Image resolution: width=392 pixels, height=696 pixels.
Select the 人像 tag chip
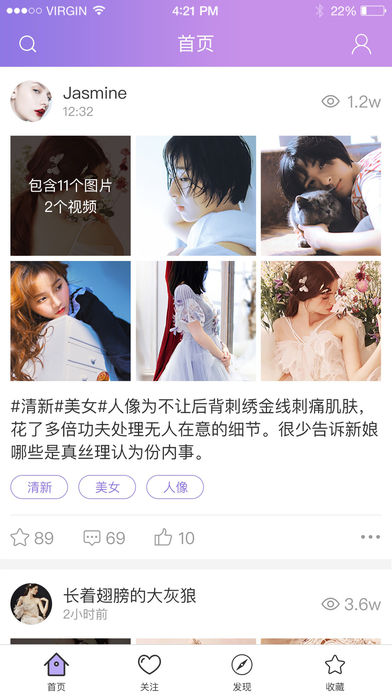point(175,487)
